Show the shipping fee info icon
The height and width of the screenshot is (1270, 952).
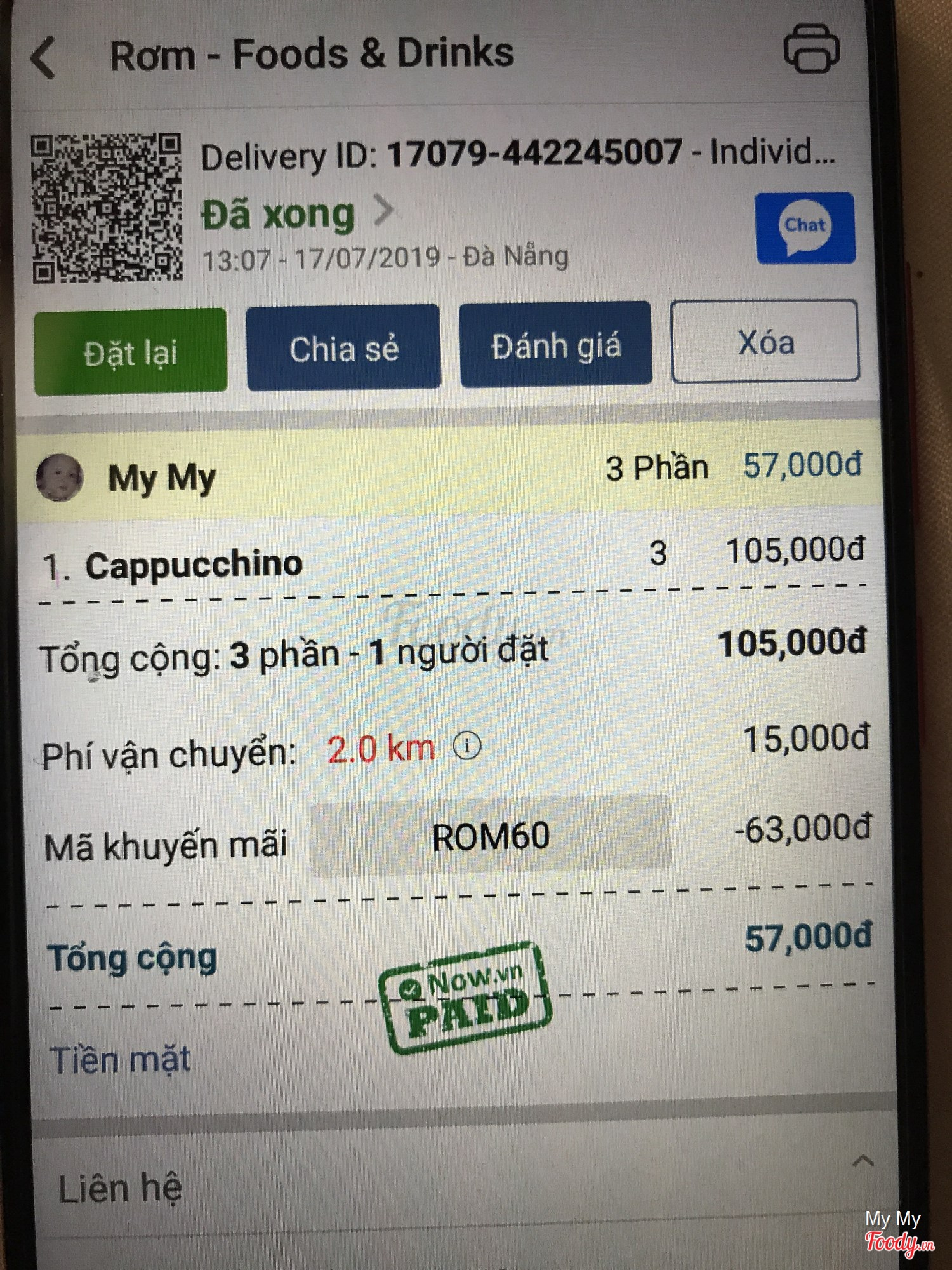pos(467,745)
